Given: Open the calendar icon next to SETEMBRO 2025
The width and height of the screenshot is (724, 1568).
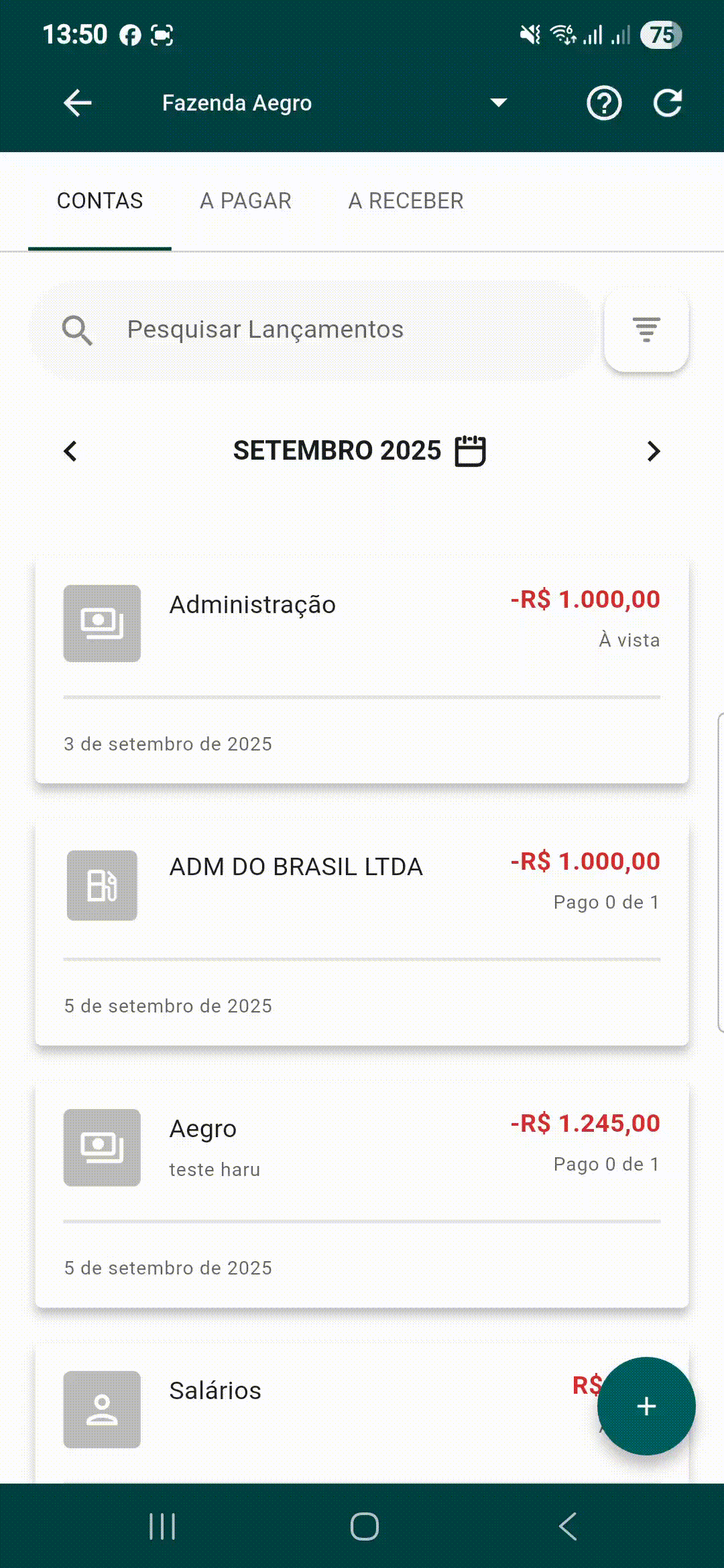Looking at the screenshot, I should 471,450.
